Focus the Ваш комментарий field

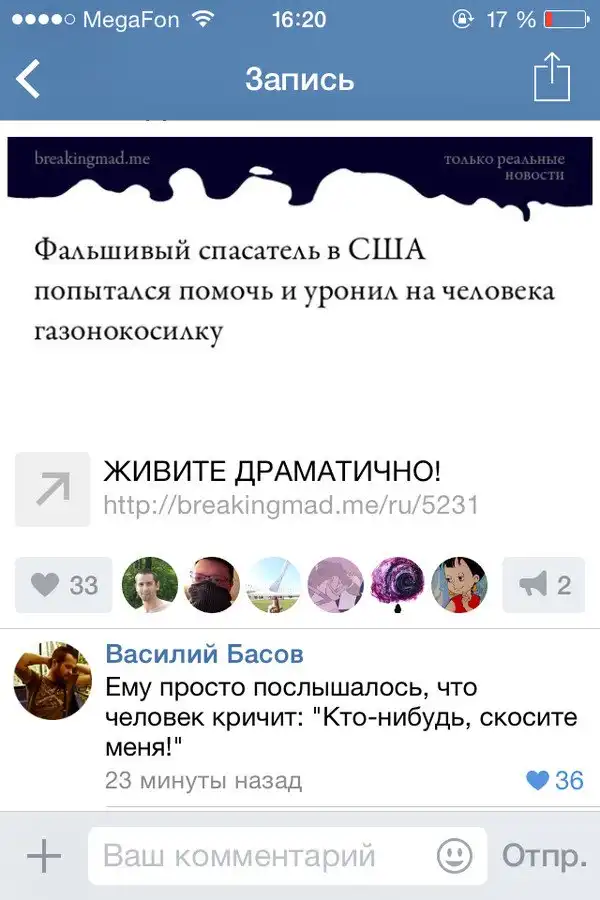click(x=260, y=856)
